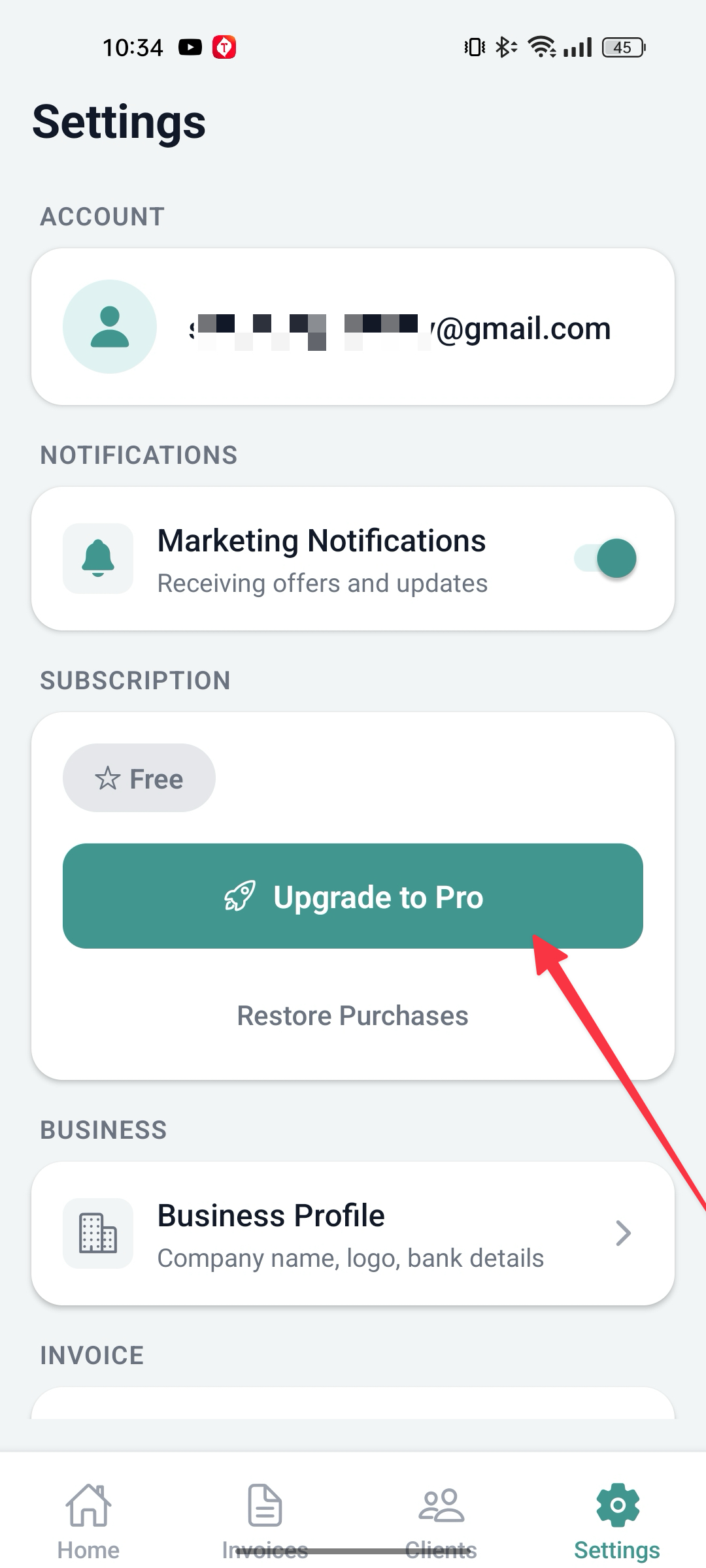Open the Clients tab
The width and height of the screenshot is (706, 1568).
click(x=441, y=1521)
